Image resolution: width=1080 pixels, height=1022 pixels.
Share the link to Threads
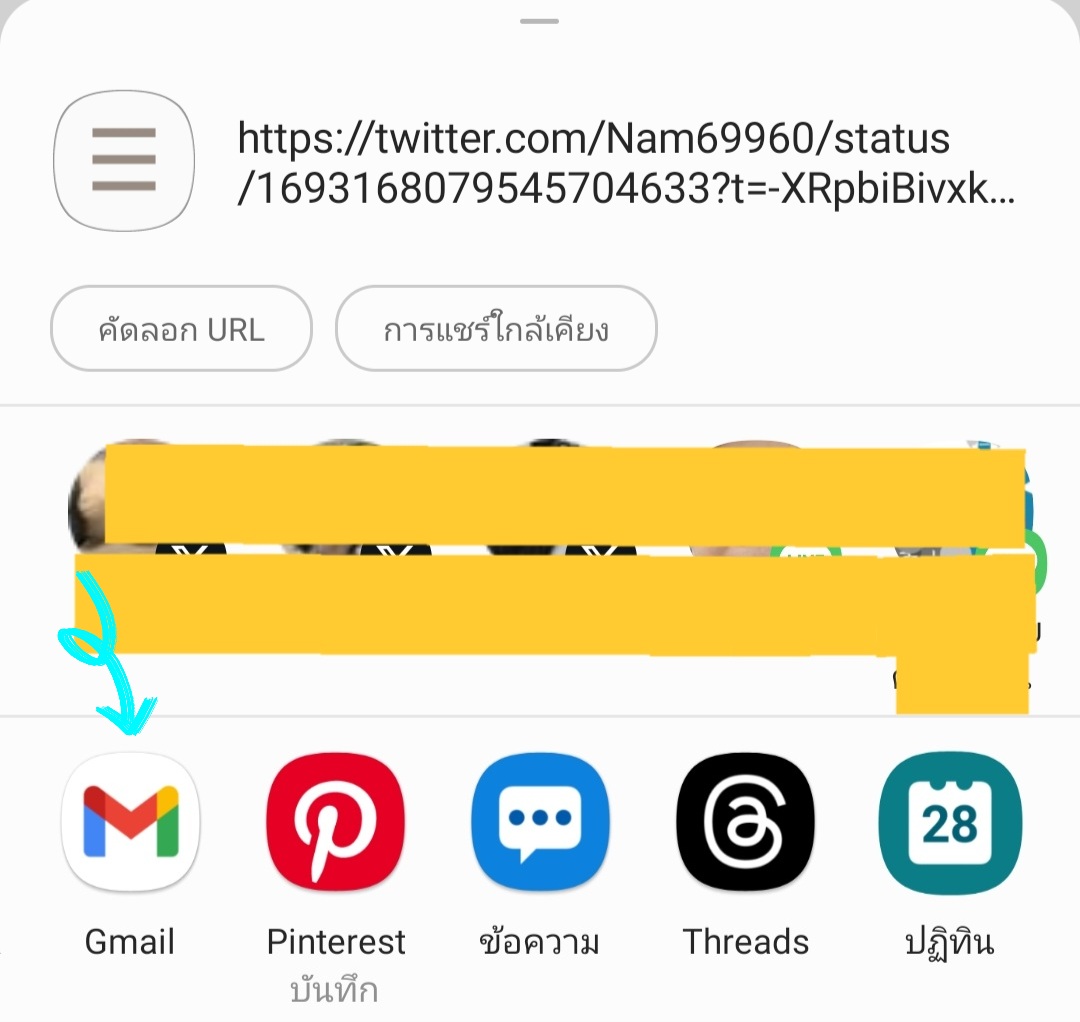pyautogui.click(x=745, y=822)
